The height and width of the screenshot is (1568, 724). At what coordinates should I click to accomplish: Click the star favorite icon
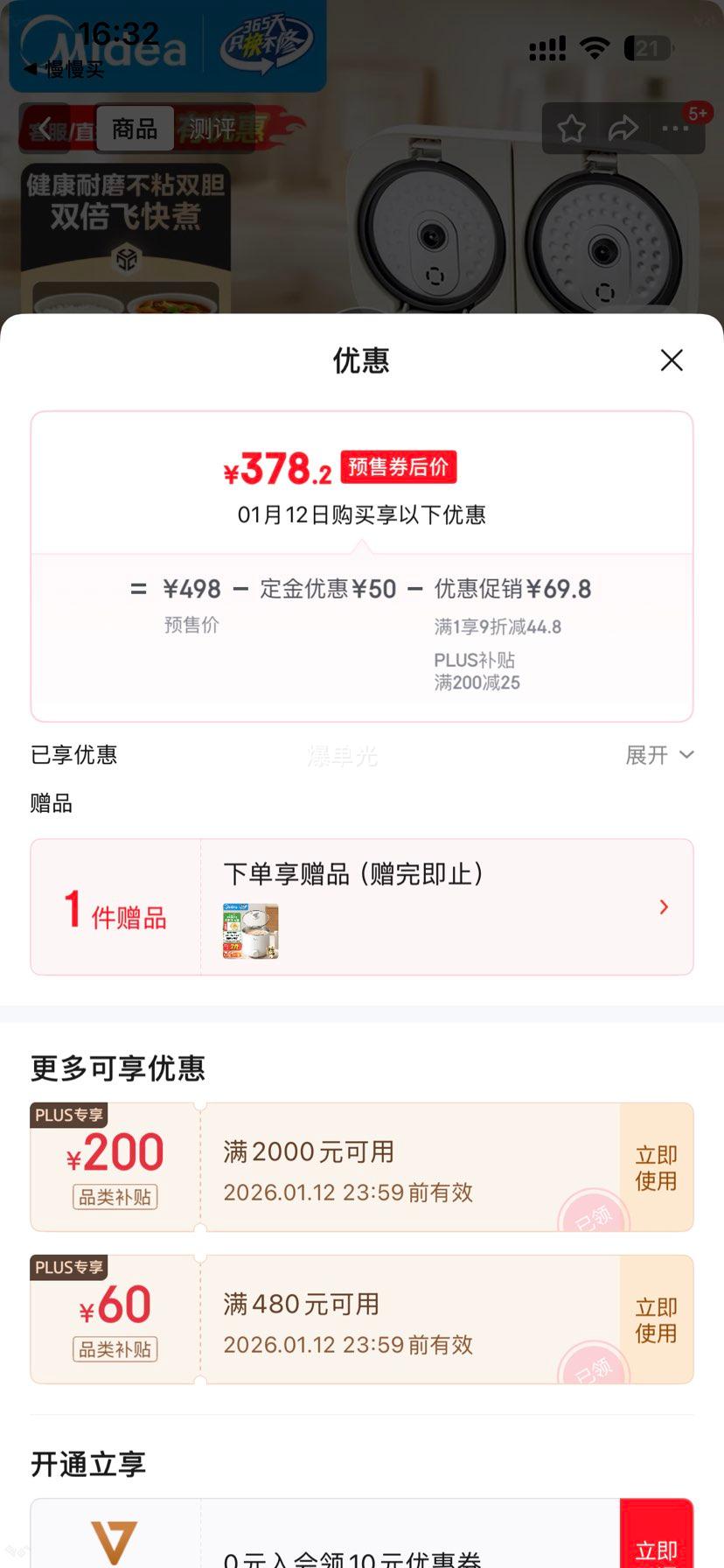coord(572,129)
